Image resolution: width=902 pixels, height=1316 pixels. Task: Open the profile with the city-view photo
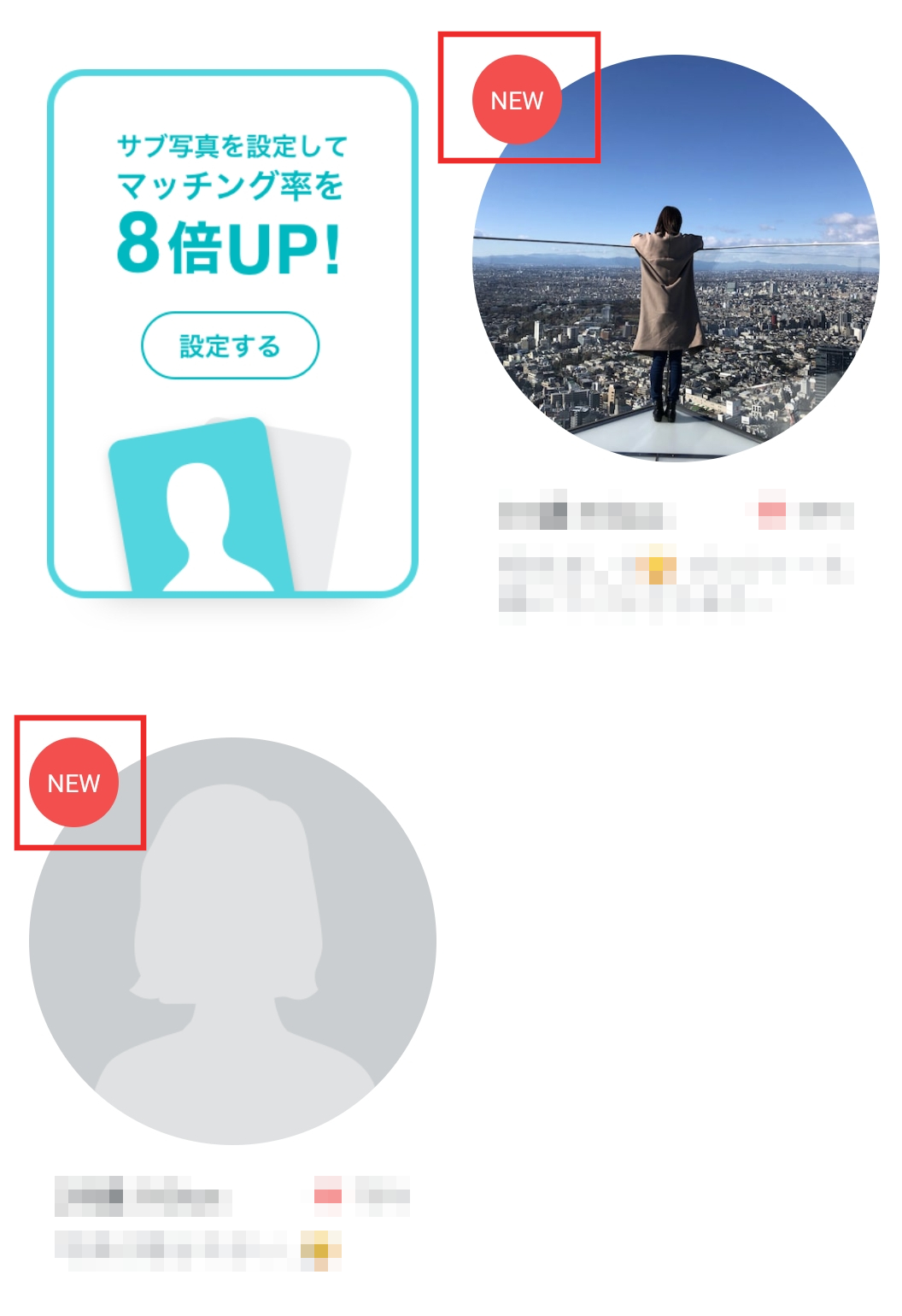coord(676,258)
